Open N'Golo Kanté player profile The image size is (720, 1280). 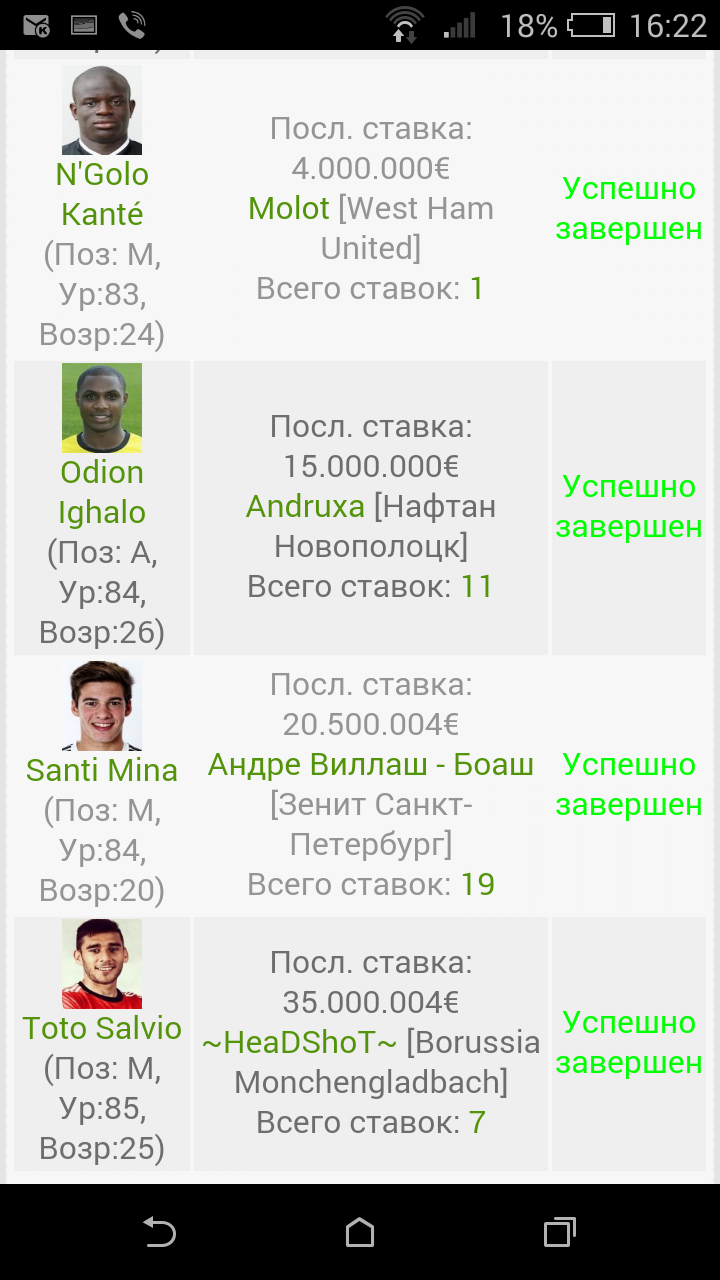[x=102, y=194]
